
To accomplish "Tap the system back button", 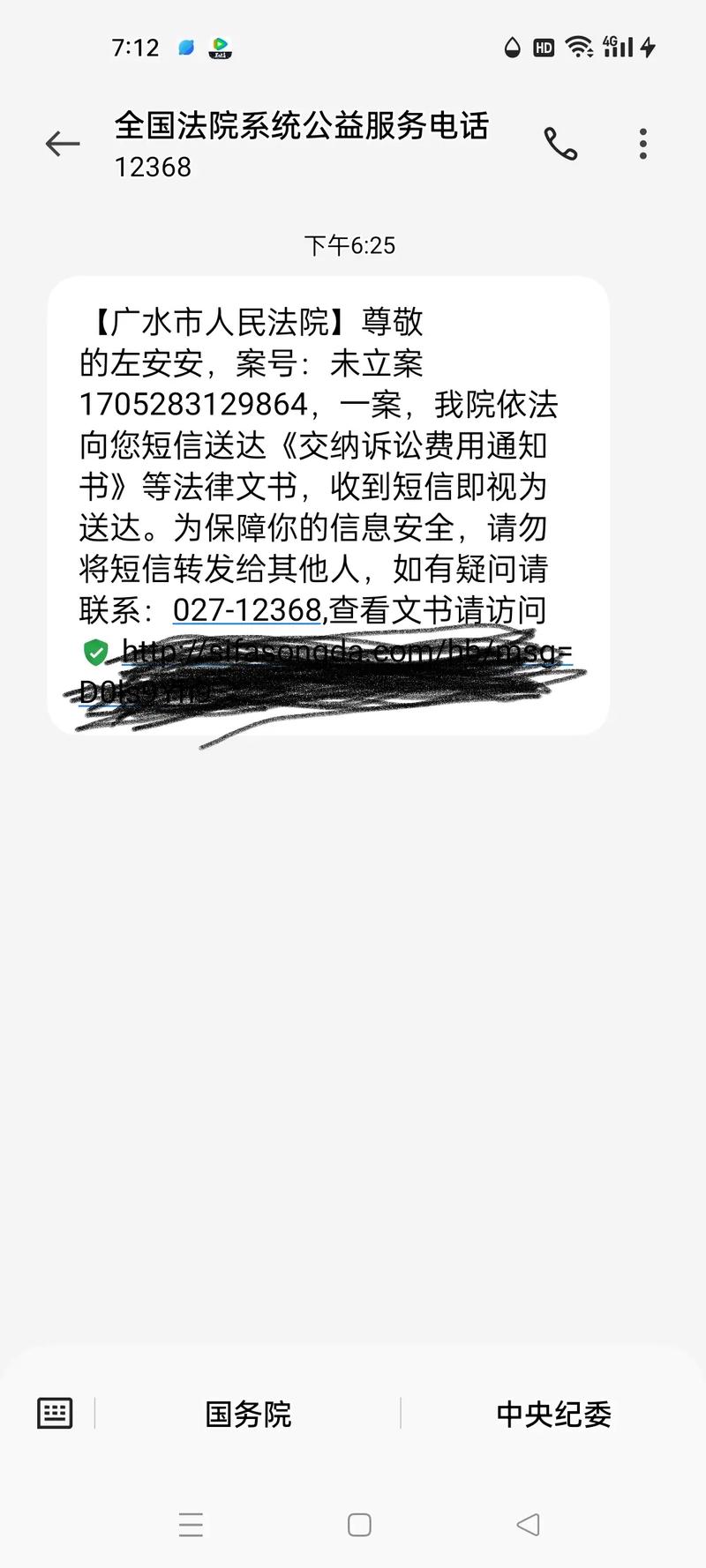I will pos(528,1525).
